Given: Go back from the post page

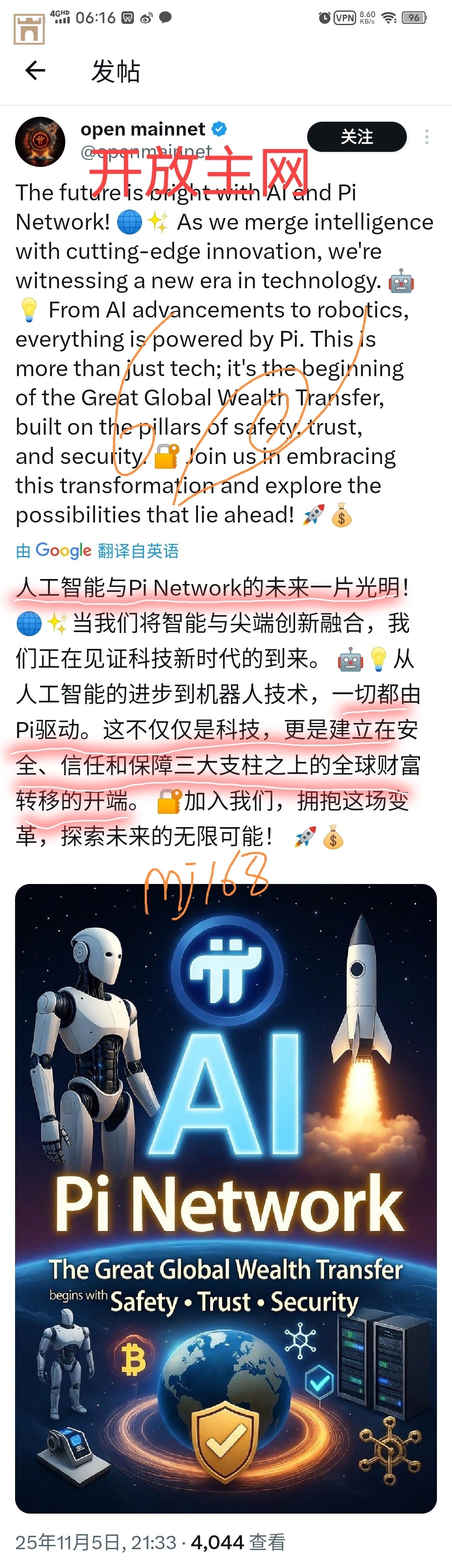Looking at the screenshot, I should [35, 71].
